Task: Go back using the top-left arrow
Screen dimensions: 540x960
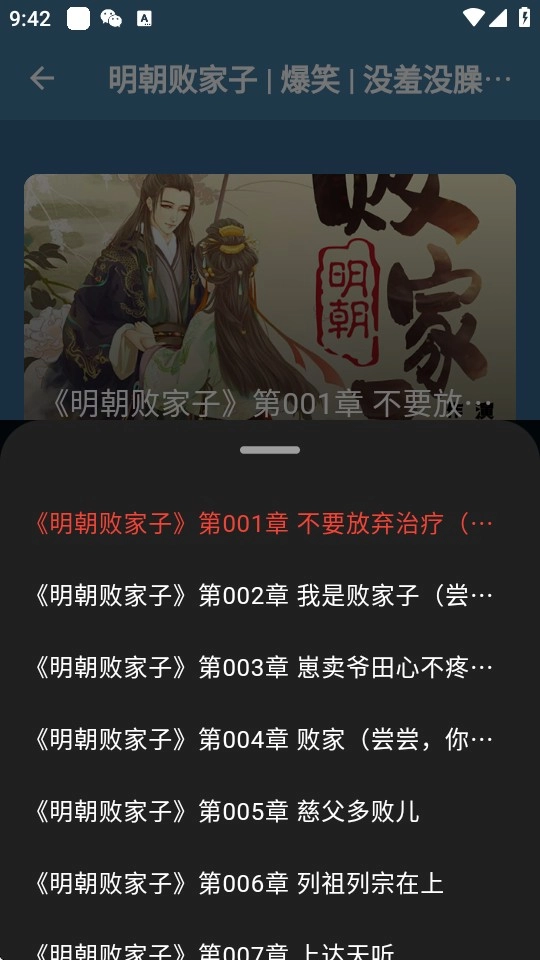Action: click(x=42, y=78)
